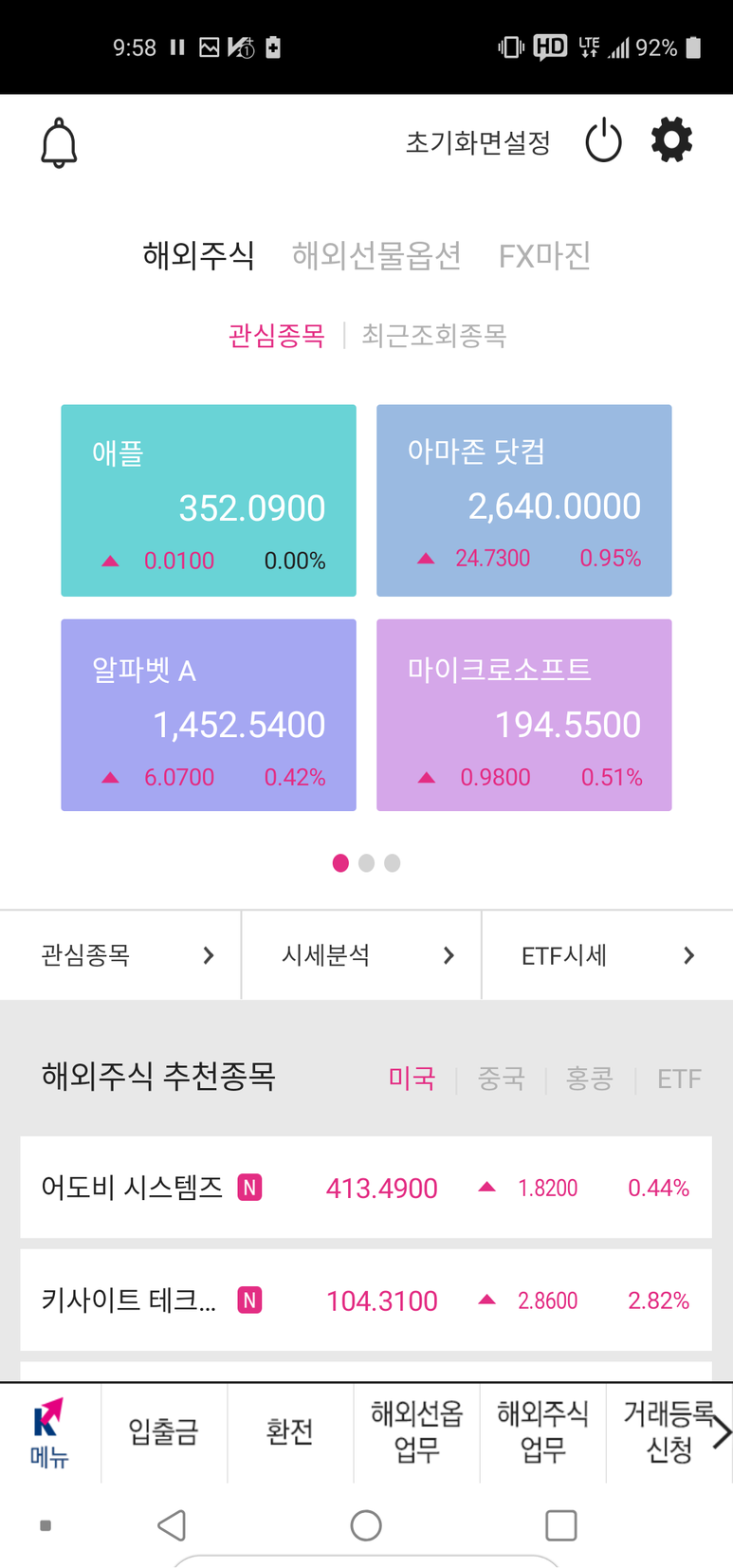Open the settings gear

(x=671, y=140)
